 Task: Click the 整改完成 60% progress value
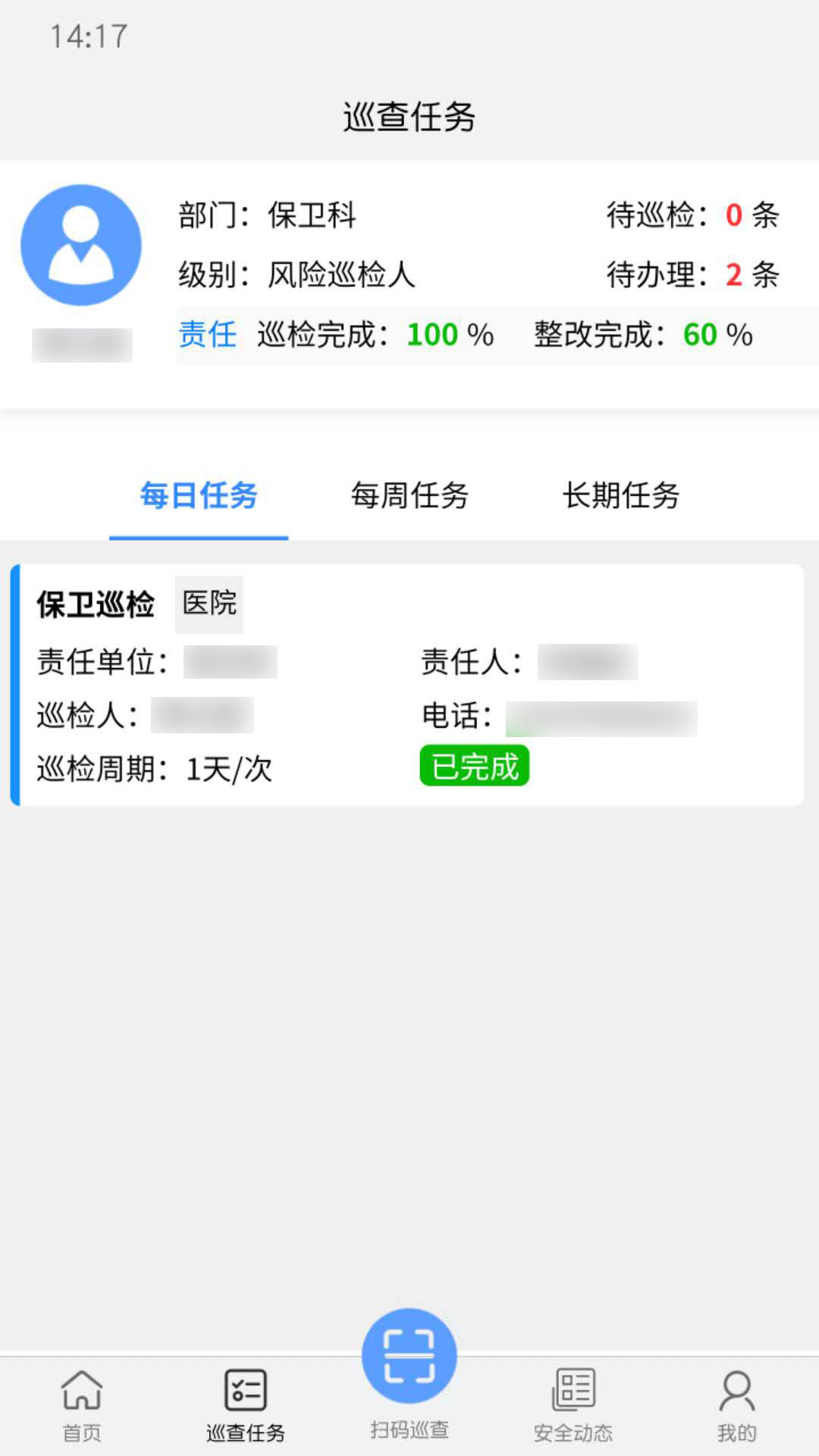coord(699,334)
